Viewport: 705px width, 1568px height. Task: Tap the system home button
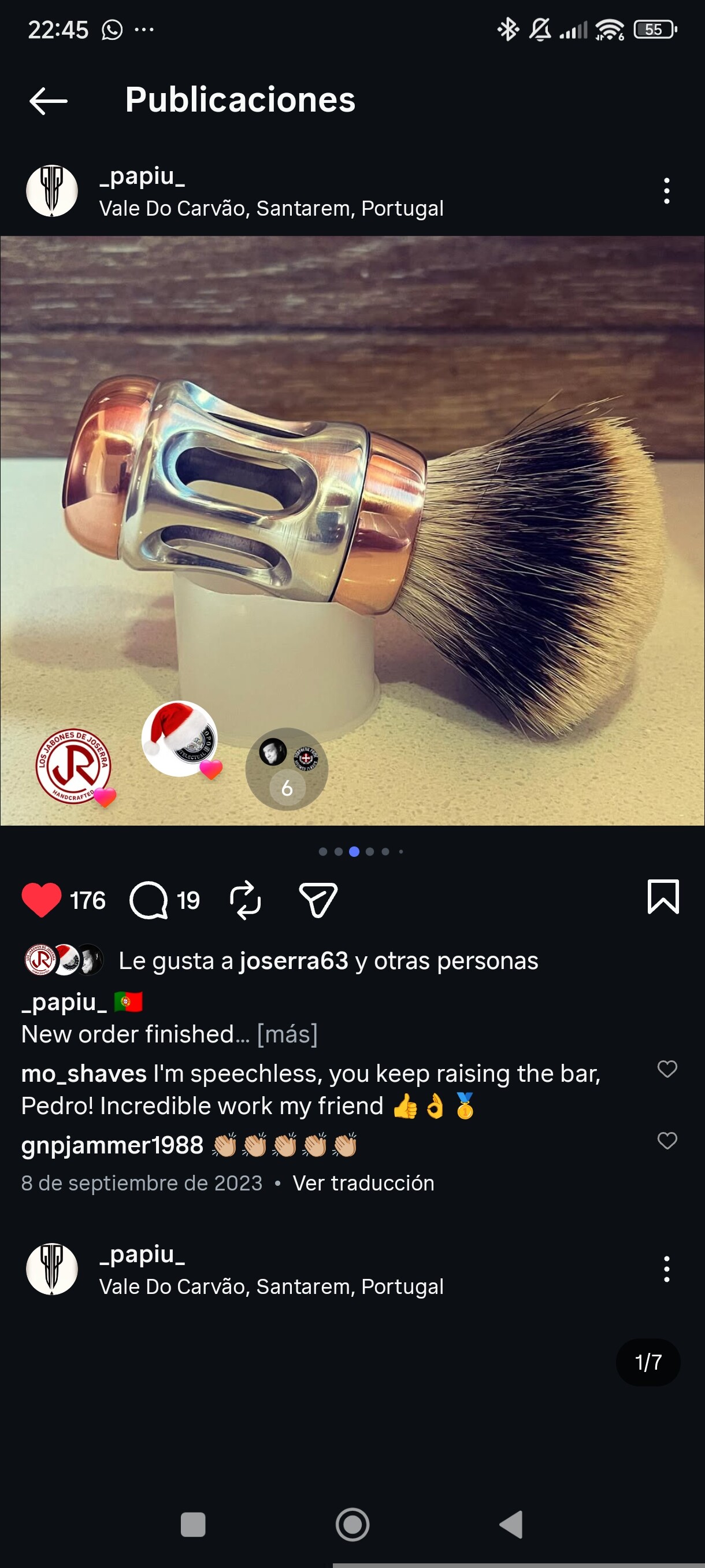point(352,1525)
